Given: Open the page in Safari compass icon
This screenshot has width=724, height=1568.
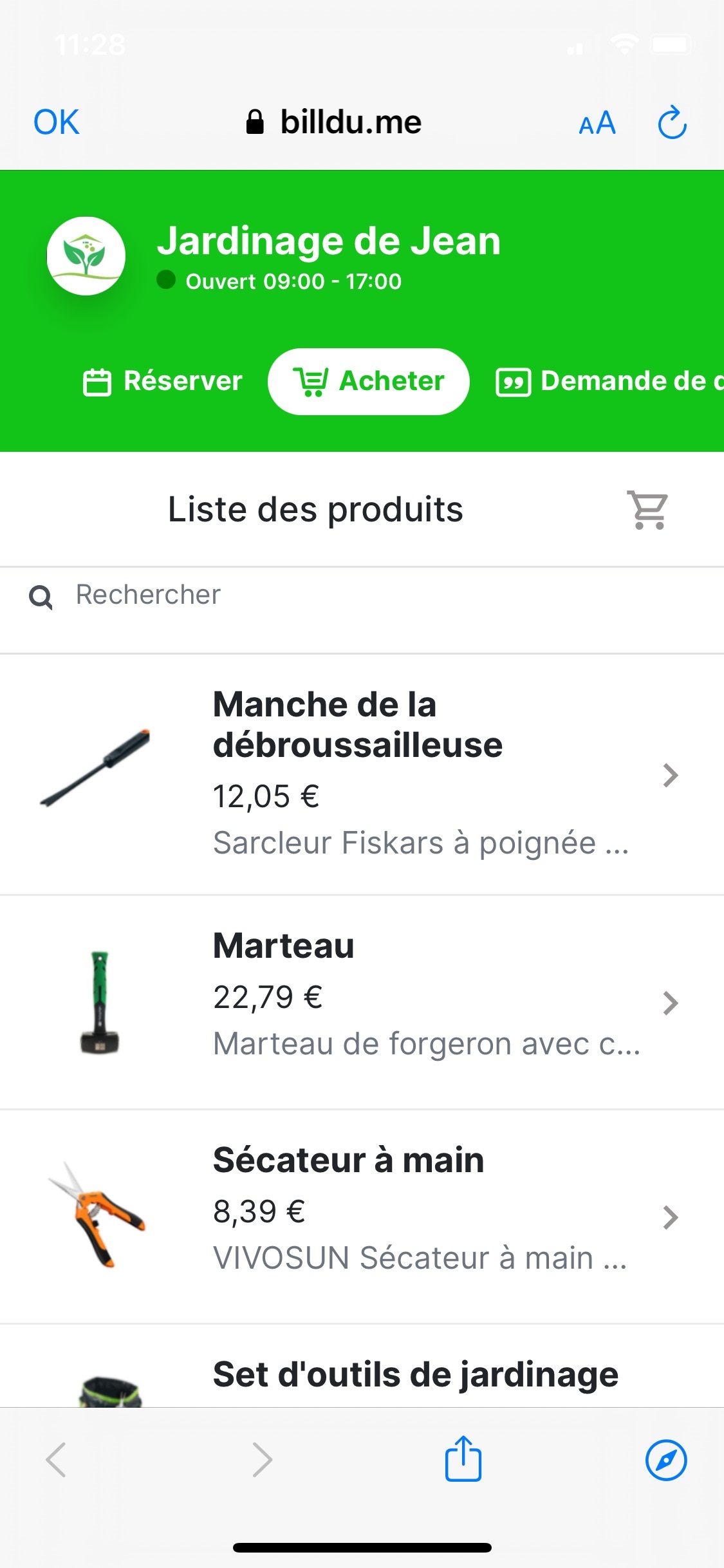Looking at the screenshot, I should click(x=666, y=1460).
